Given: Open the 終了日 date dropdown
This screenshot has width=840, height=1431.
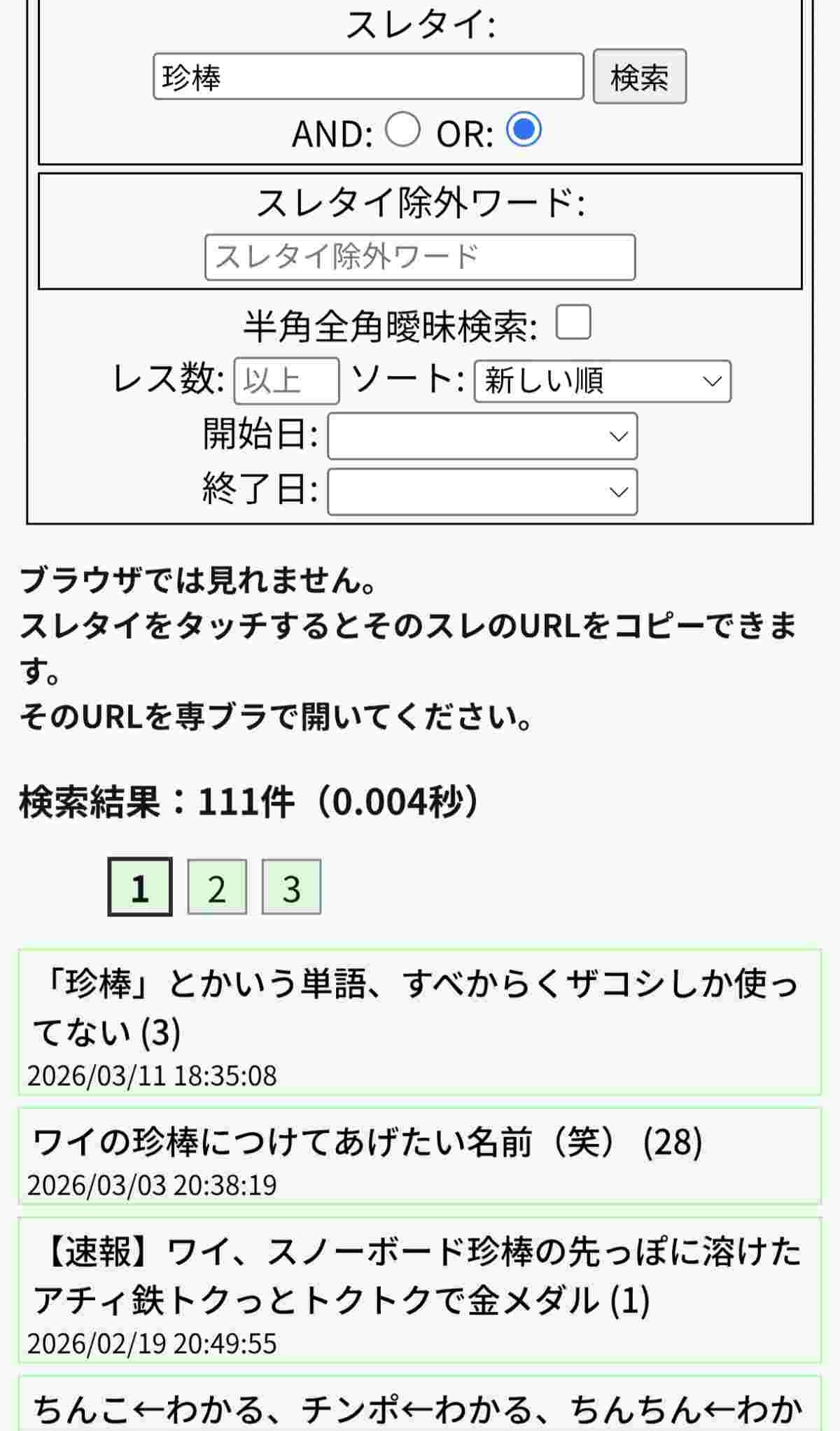Looking at the screenshot, I should tap(482, 491).
